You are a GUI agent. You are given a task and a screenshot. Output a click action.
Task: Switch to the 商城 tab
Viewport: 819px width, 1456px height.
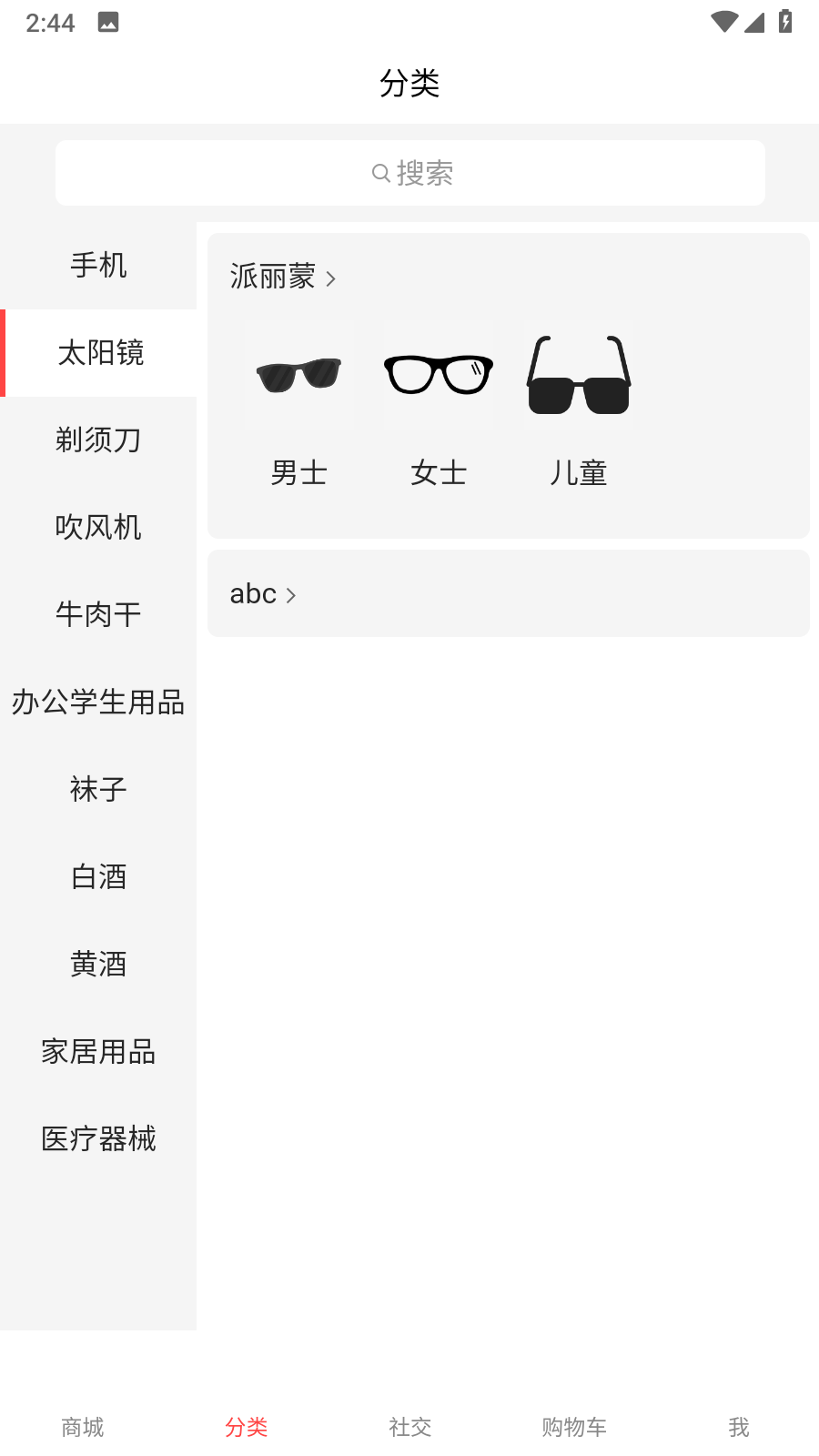pyautogui.click(x=82, y=1427)
